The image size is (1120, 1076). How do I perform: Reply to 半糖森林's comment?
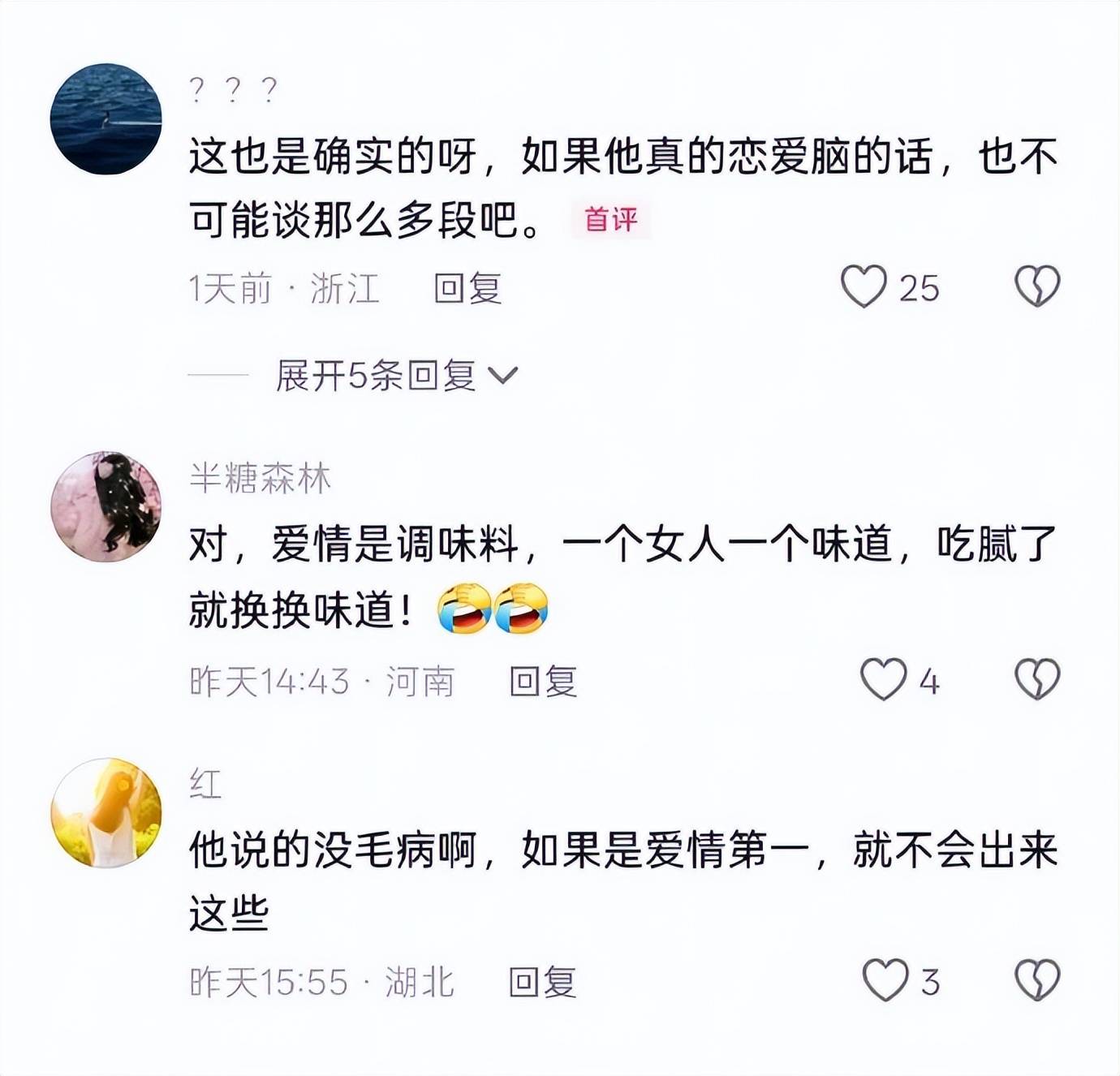[x=543, y=682]
